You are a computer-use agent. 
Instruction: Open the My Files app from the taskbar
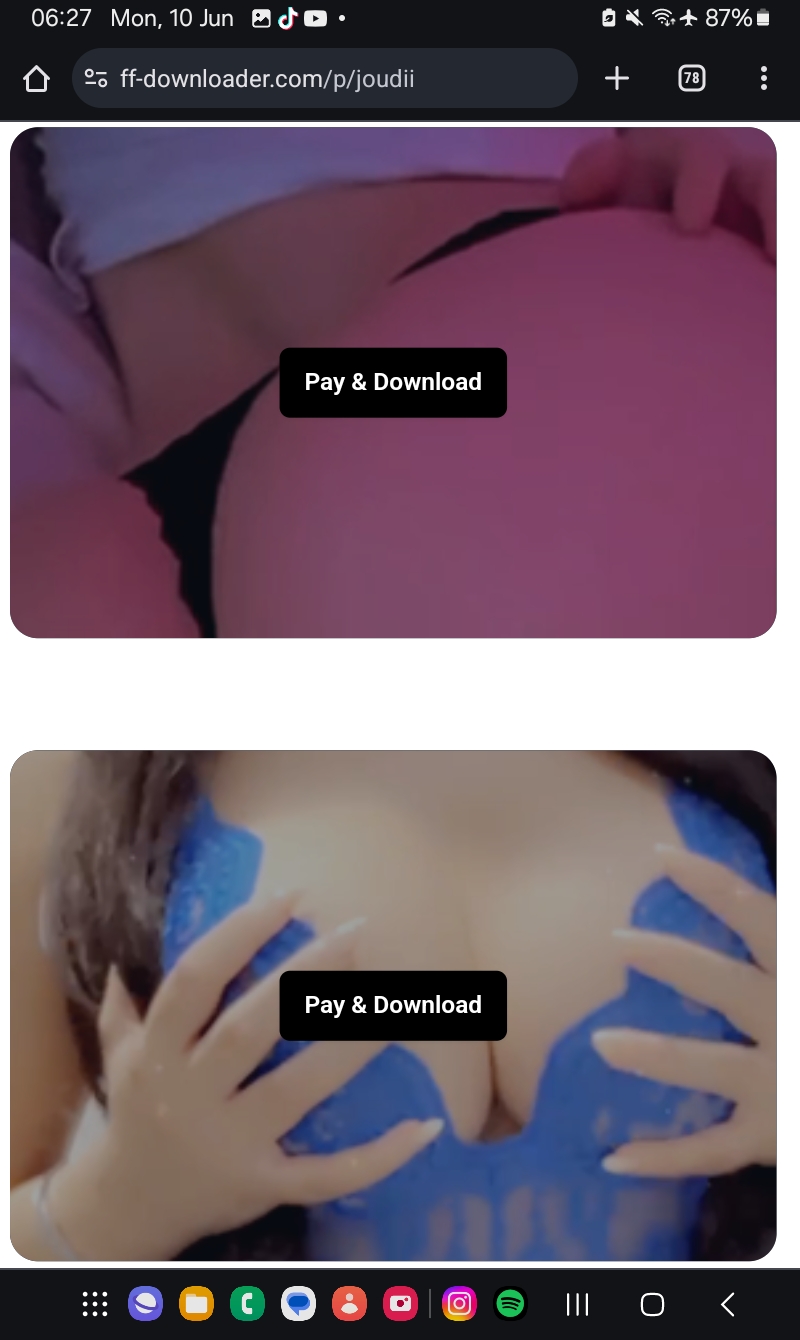coord(196,1304)
